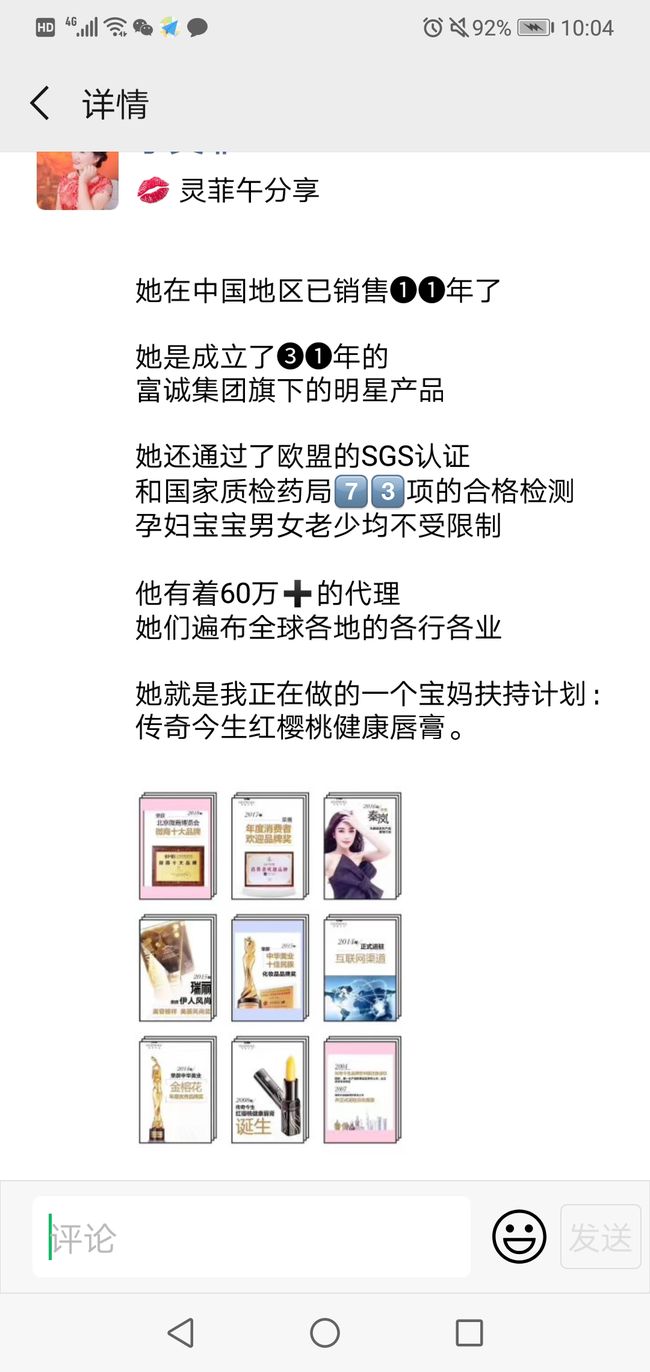650x1372 pixels.
Task: Open the 金棺花 trophy image
Action: (177, 1090)
